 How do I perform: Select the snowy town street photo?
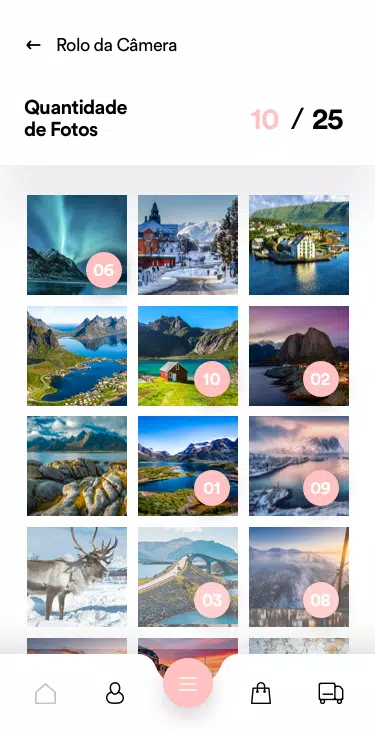188,245
